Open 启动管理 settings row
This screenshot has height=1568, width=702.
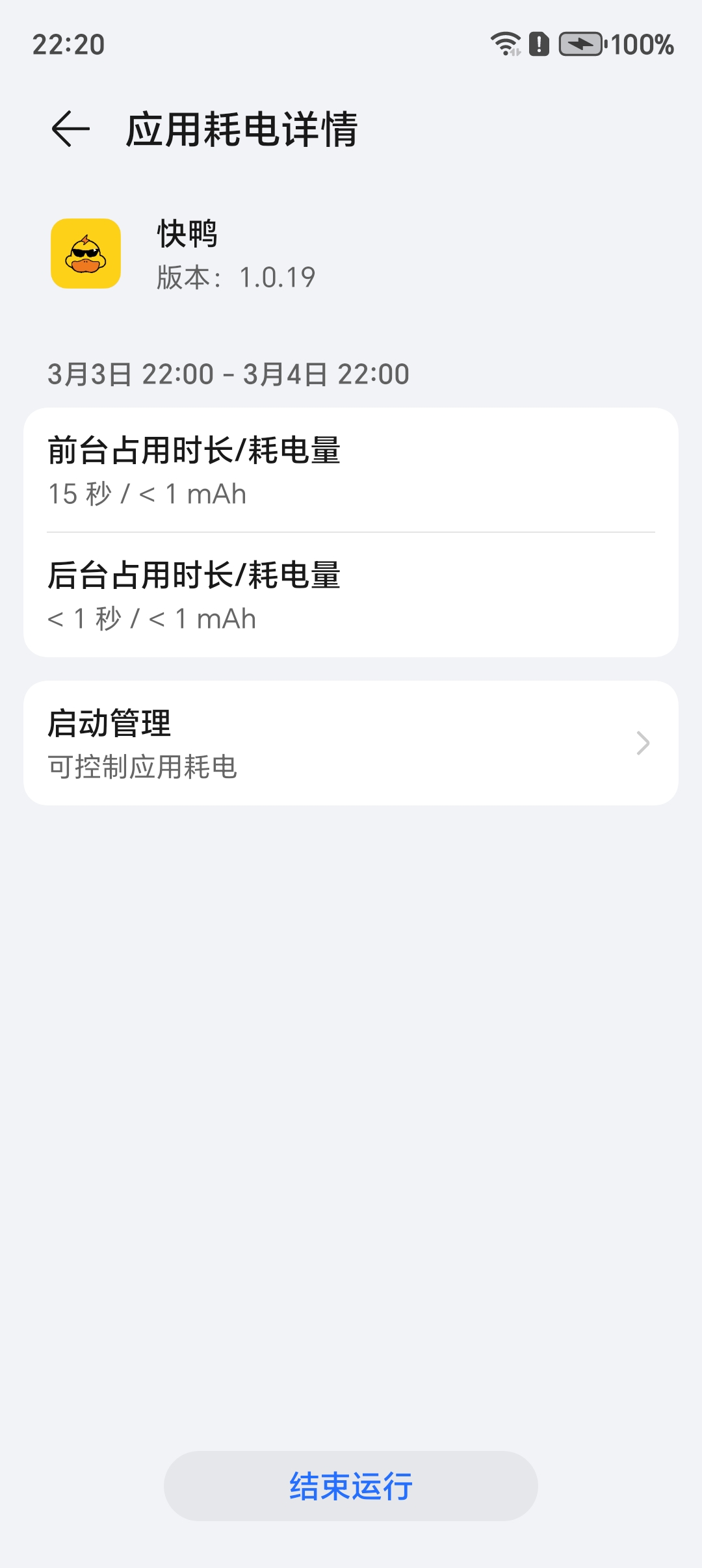coord(351,743)
